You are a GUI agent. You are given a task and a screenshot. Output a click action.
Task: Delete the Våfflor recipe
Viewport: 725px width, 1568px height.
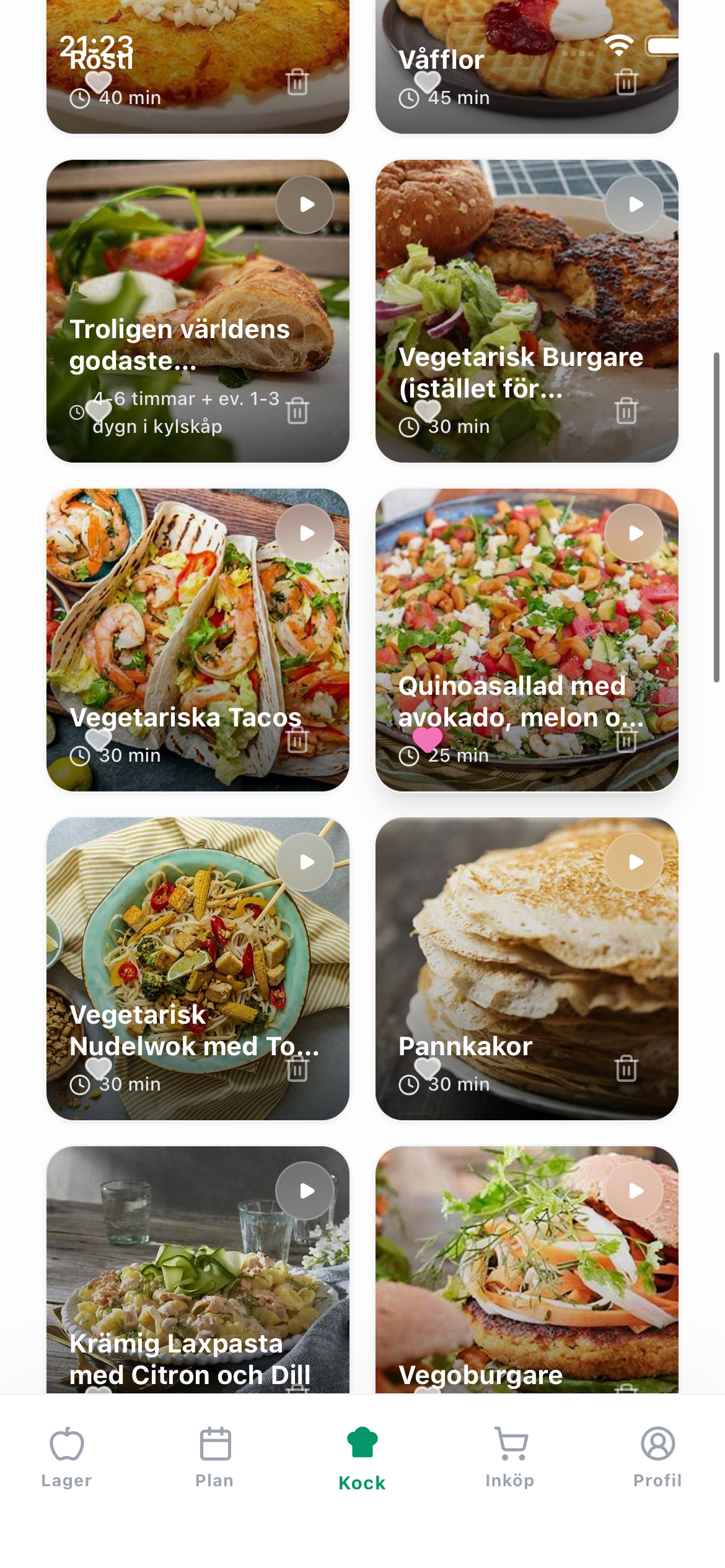pyautogui.click(x=626, y=82)
